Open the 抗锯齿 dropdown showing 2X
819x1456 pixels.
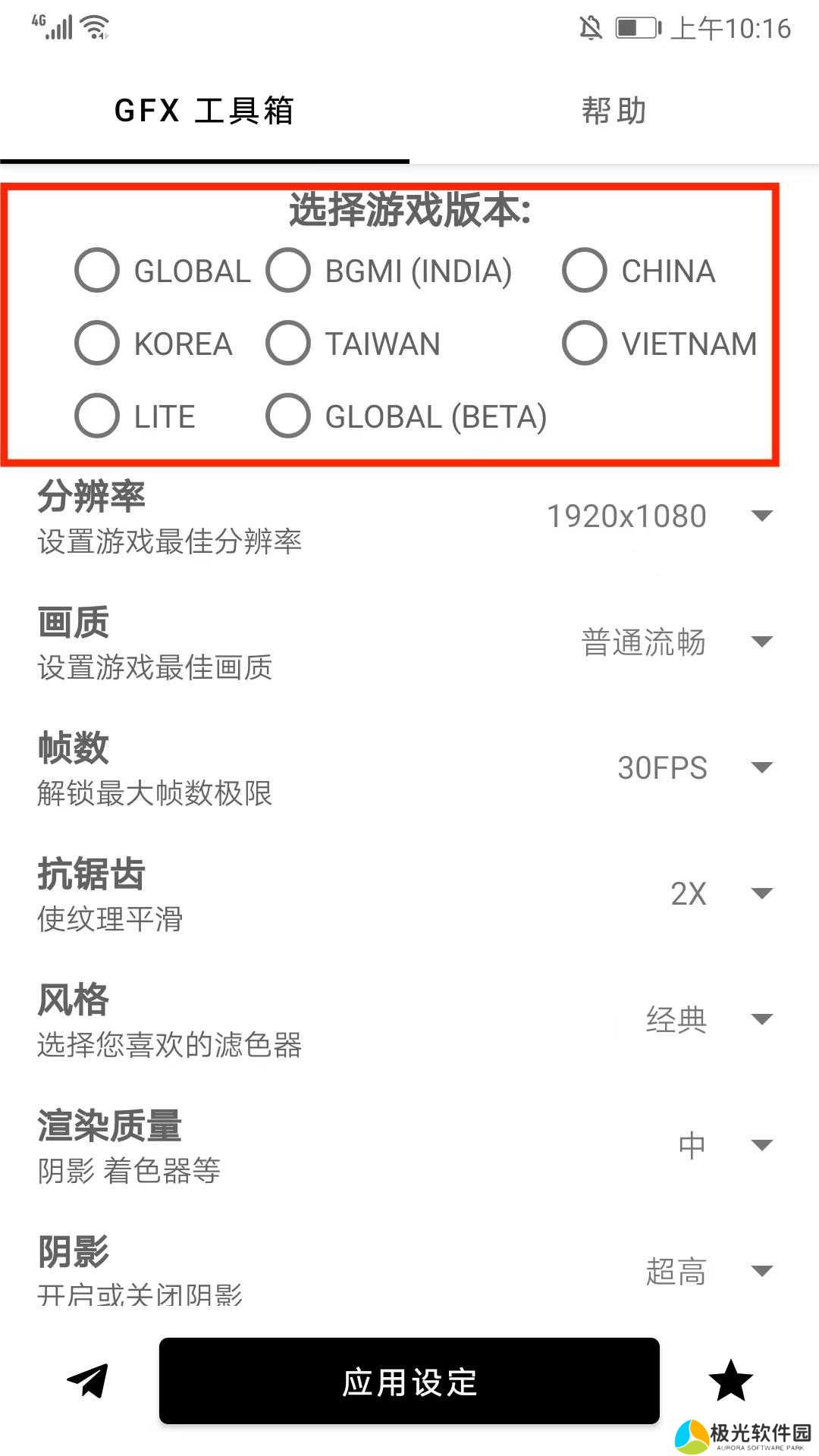(720, 894)
